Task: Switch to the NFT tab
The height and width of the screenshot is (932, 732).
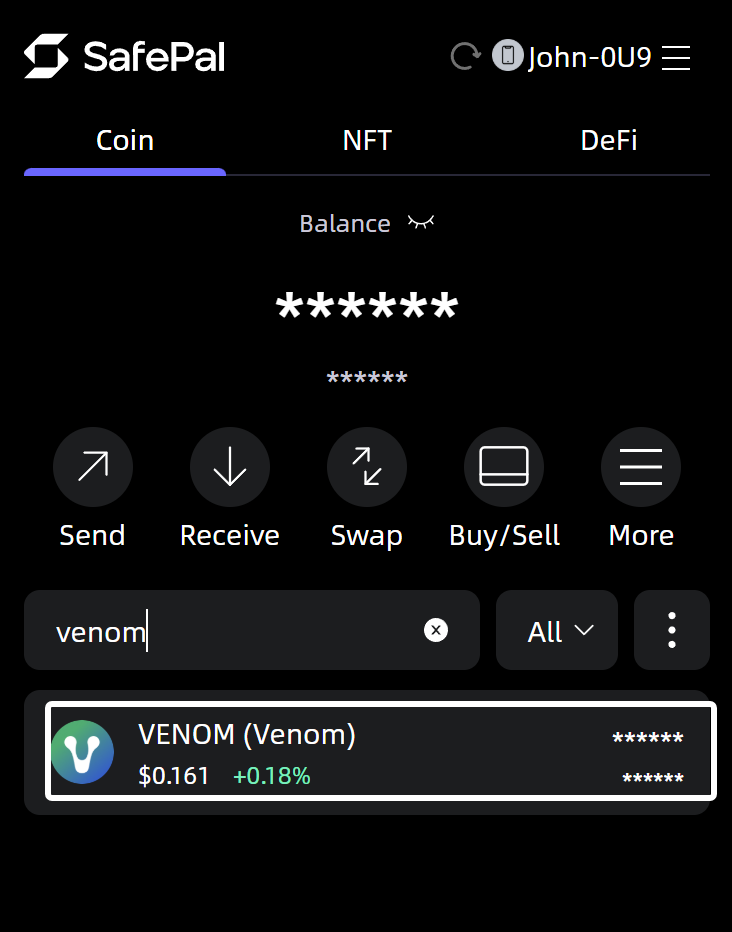Action: (x=367, y=140)
